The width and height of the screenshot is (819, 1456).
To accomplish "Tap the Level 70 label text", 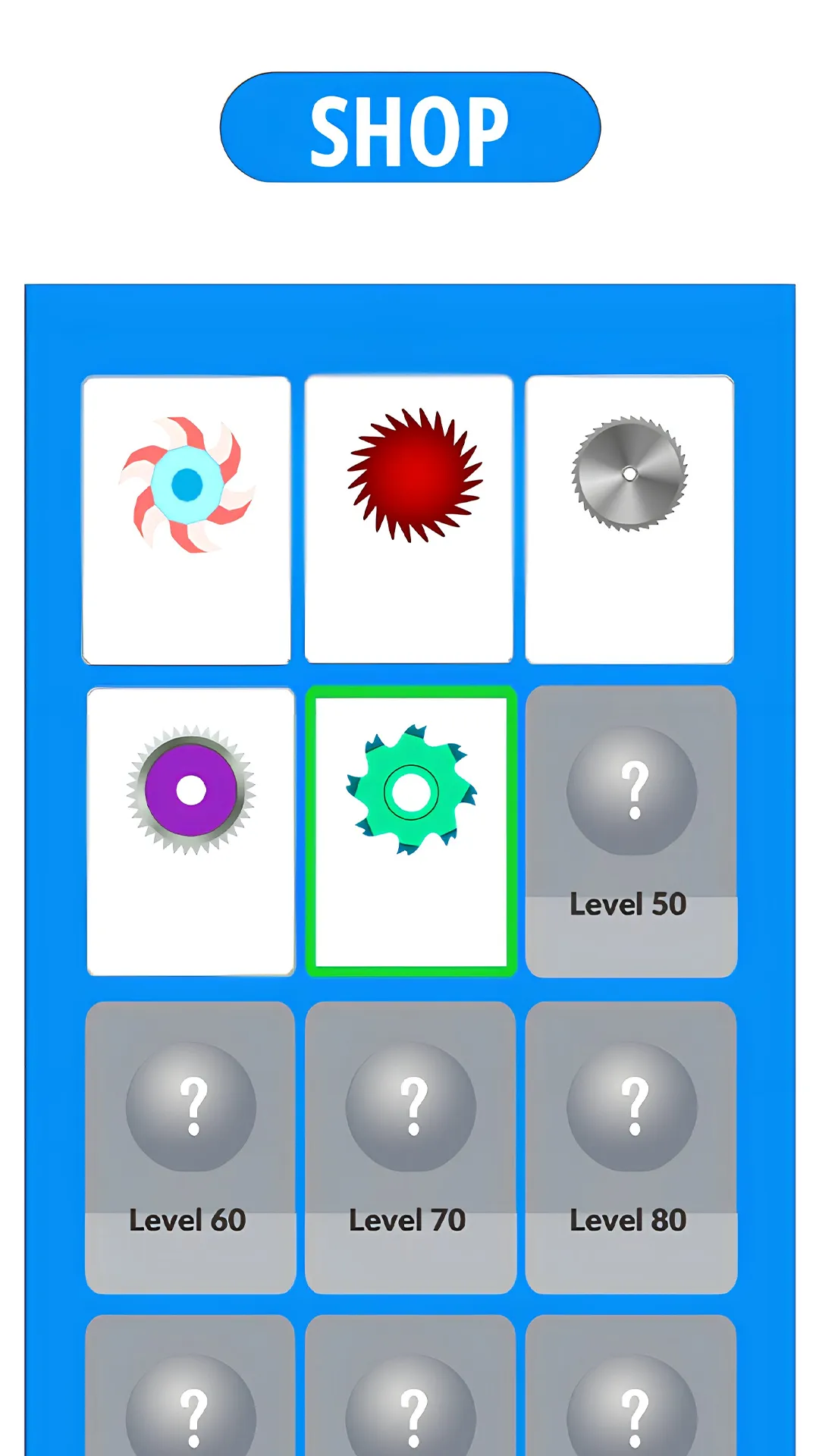I will point(408,1220).
